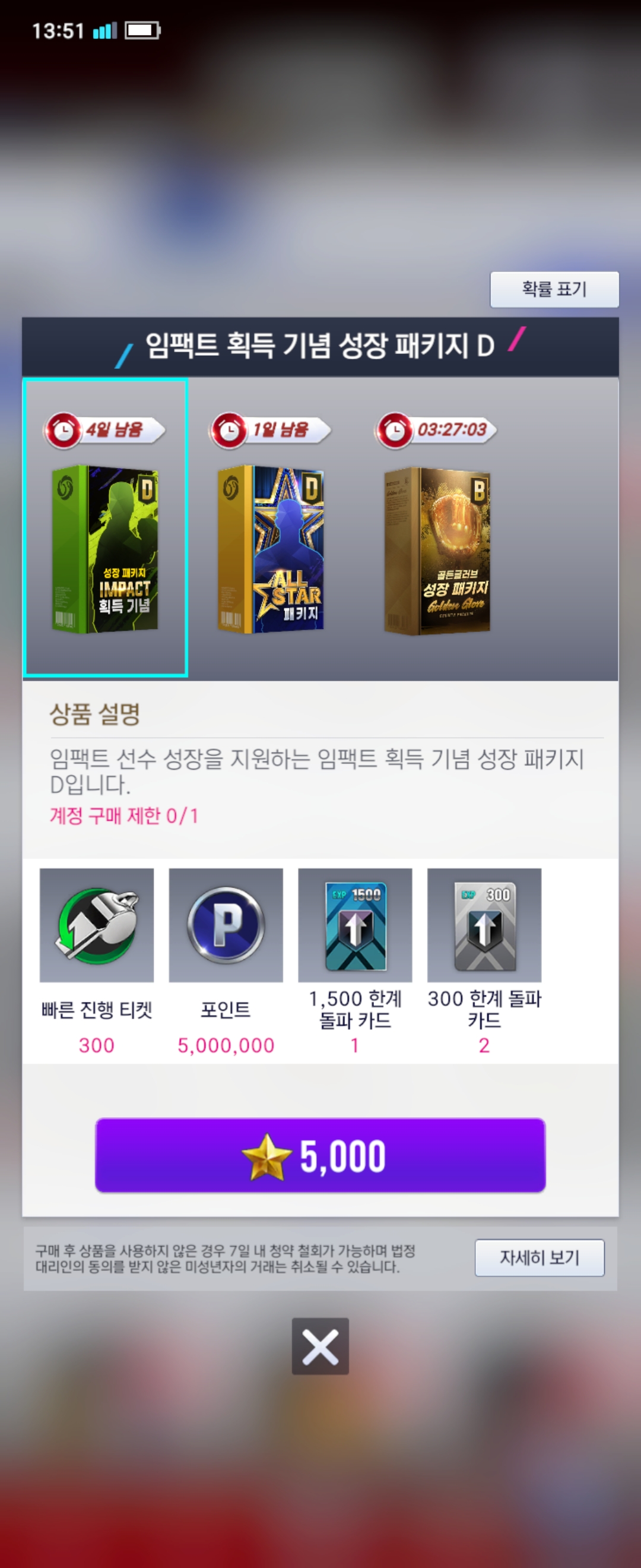View the 1,500 한계 돌파 카드 item

coord(355,925)
